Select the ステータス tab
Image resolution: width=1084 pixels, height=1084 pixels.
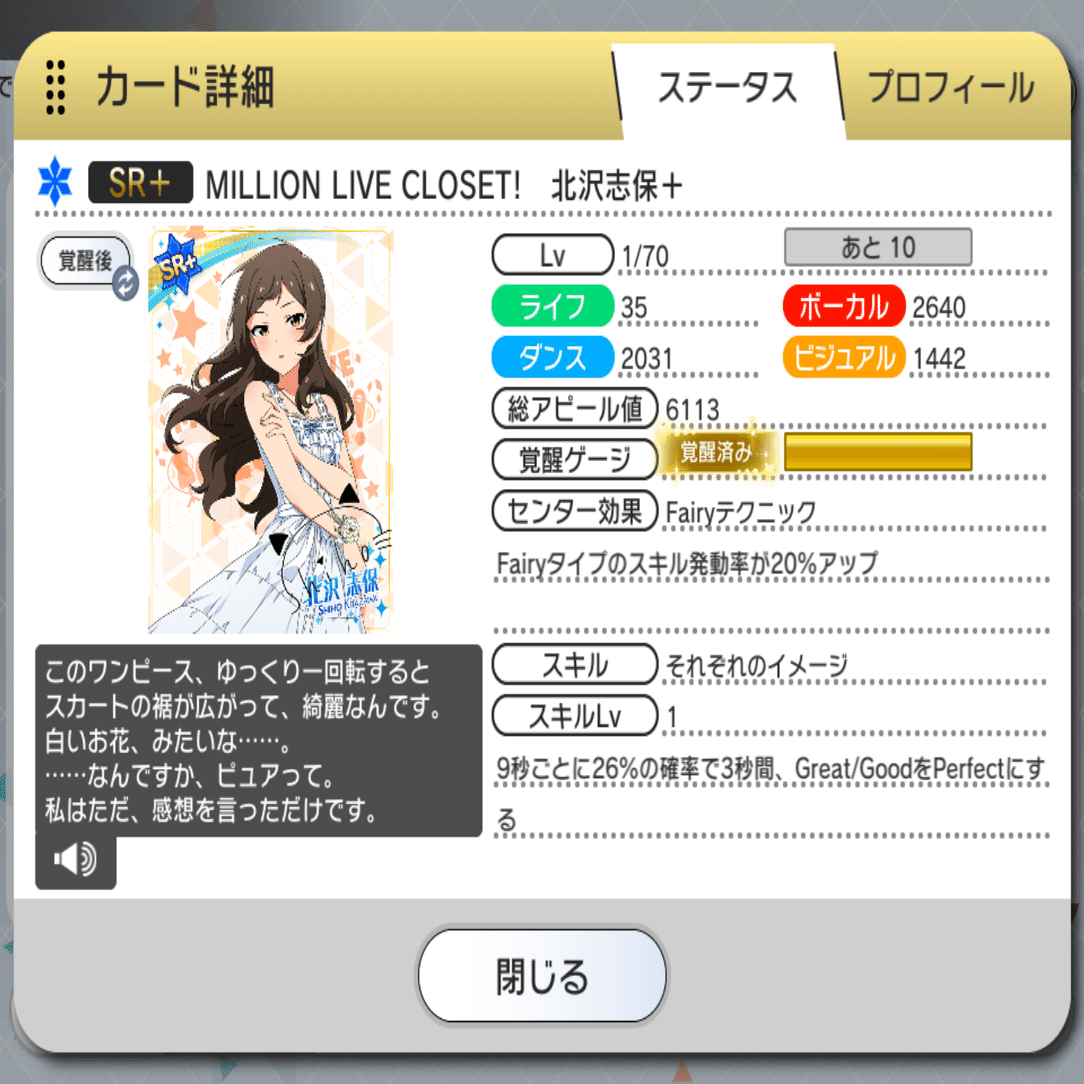[x=727, y=88]
